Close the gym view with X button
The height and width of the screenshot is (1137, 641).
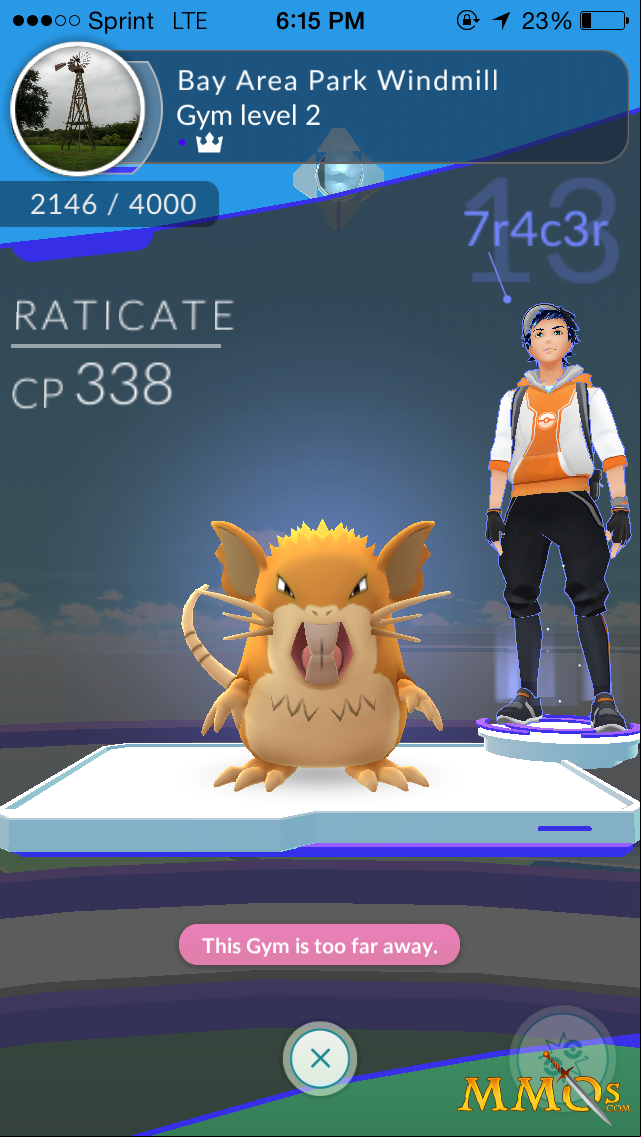[x=320, y=1058]
